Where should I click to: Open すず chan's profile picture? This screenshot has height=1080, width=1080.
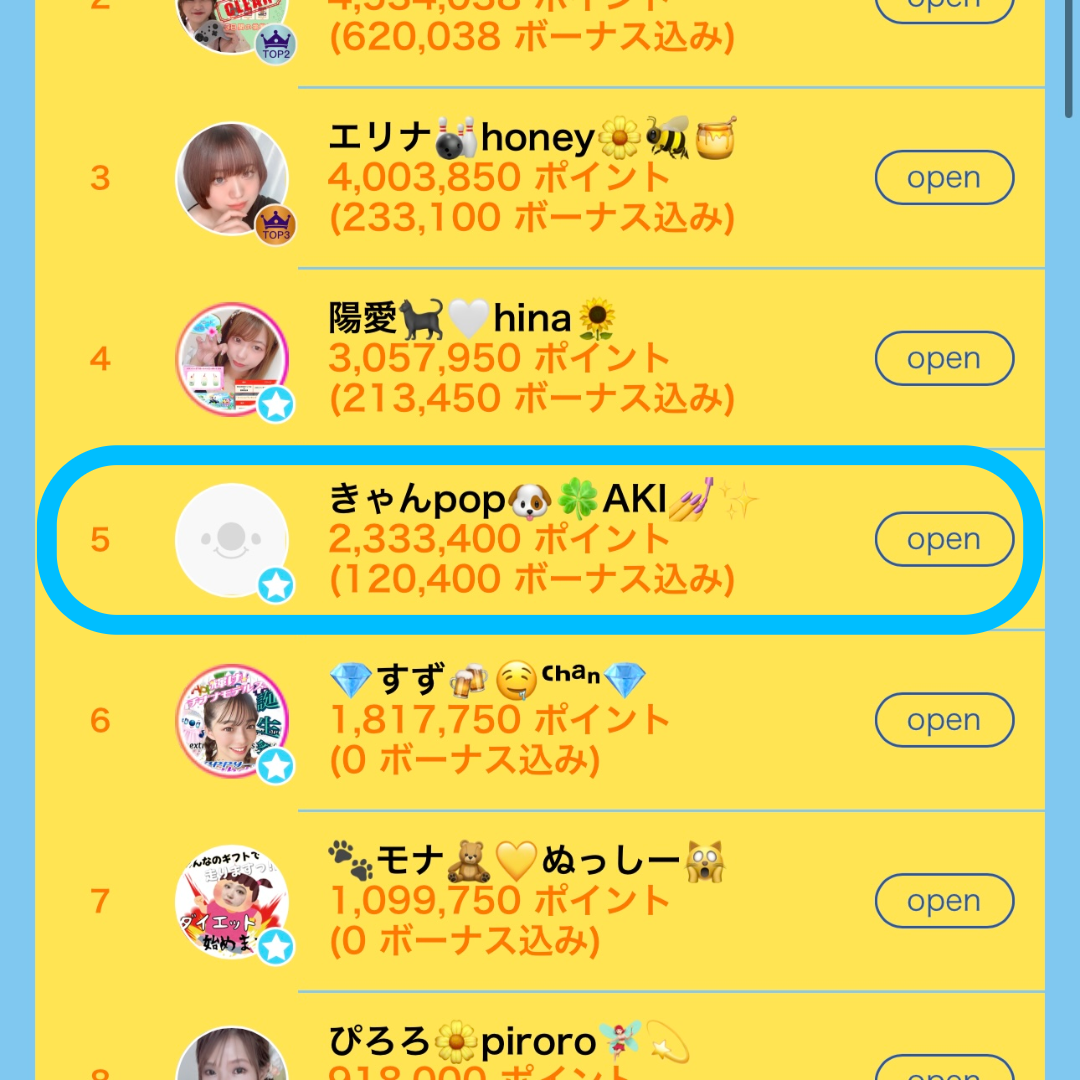(232, 720)
